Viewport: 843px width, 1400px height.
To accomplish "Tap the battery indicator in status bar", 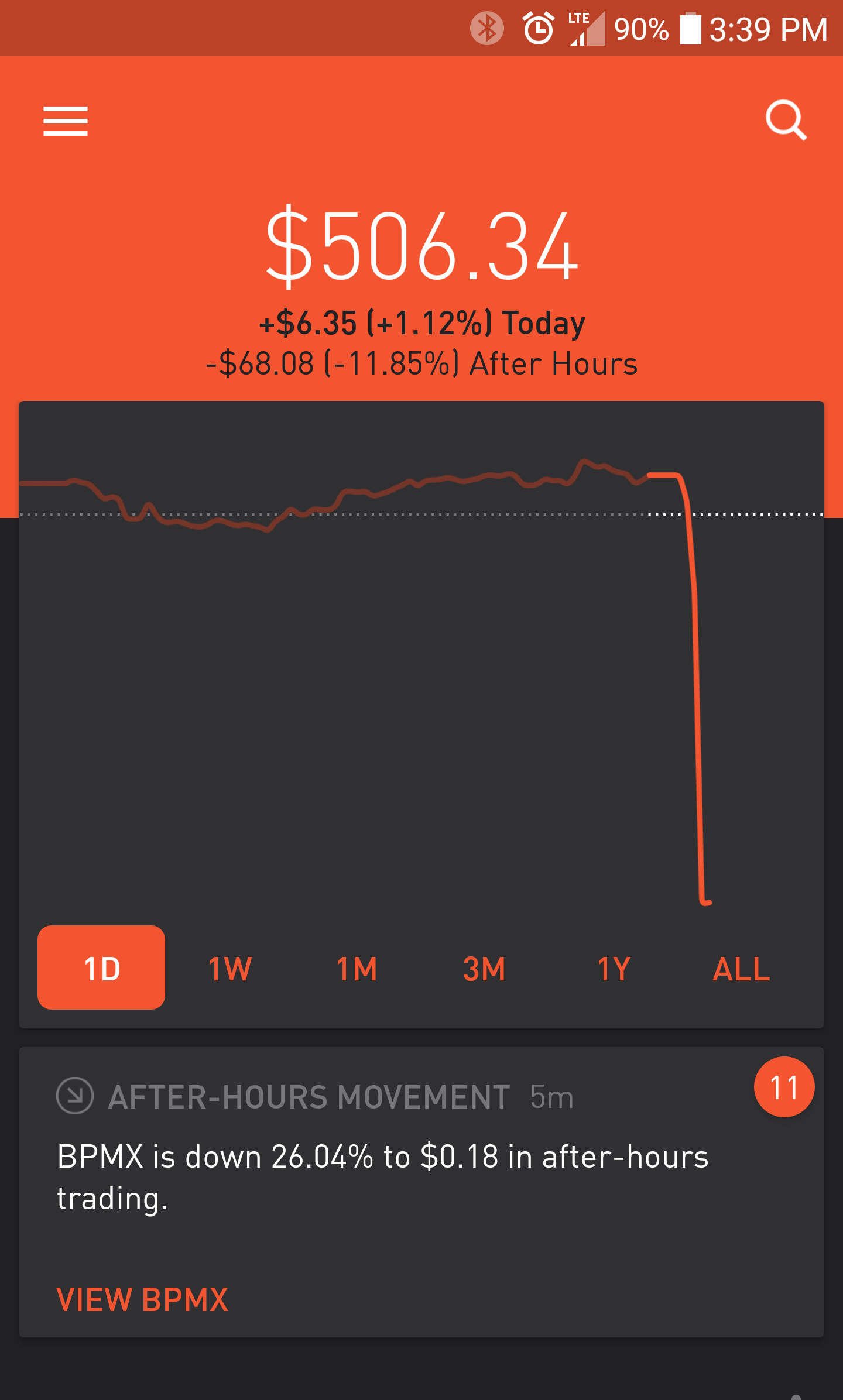I will pos(691,28).
